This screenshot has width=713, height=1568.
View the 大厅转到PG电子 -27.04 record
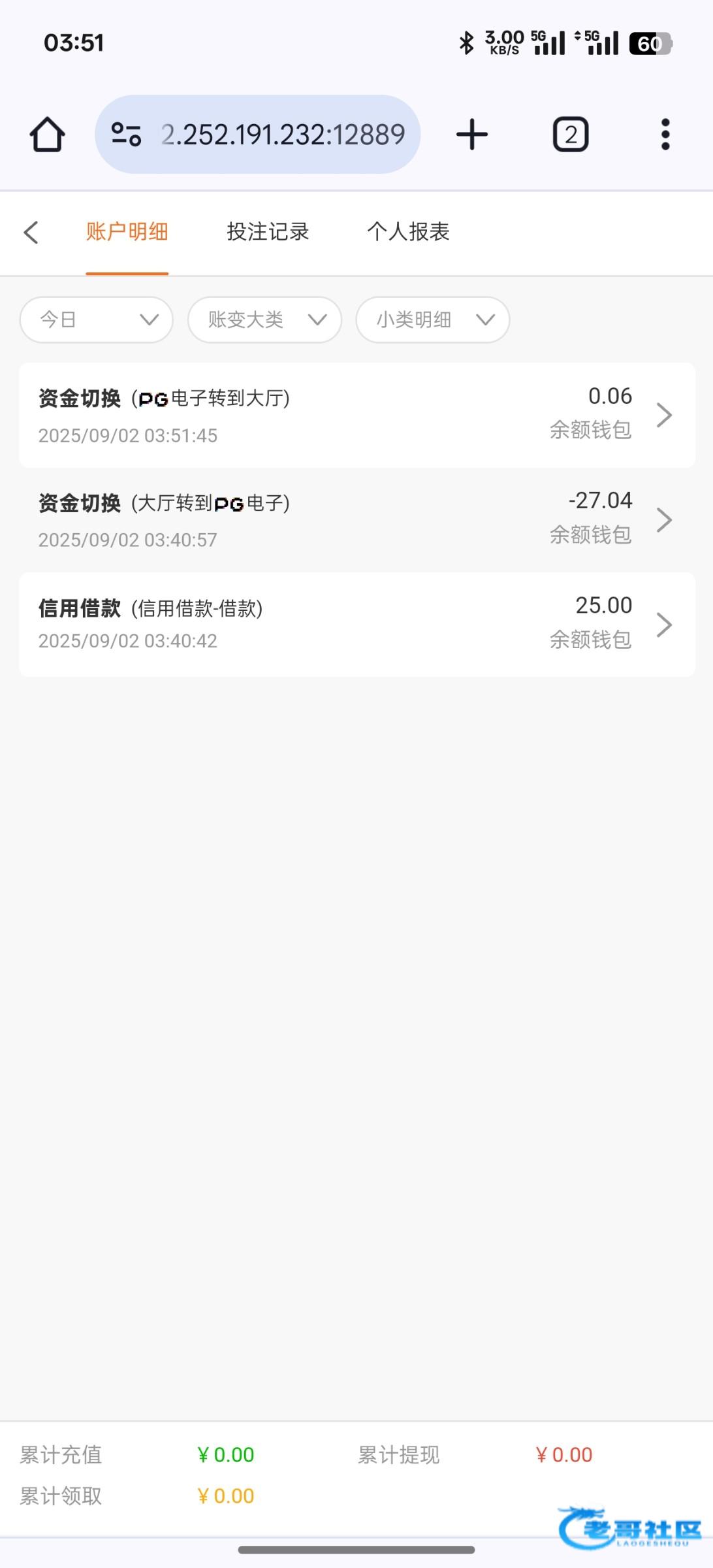coord(356,519)
